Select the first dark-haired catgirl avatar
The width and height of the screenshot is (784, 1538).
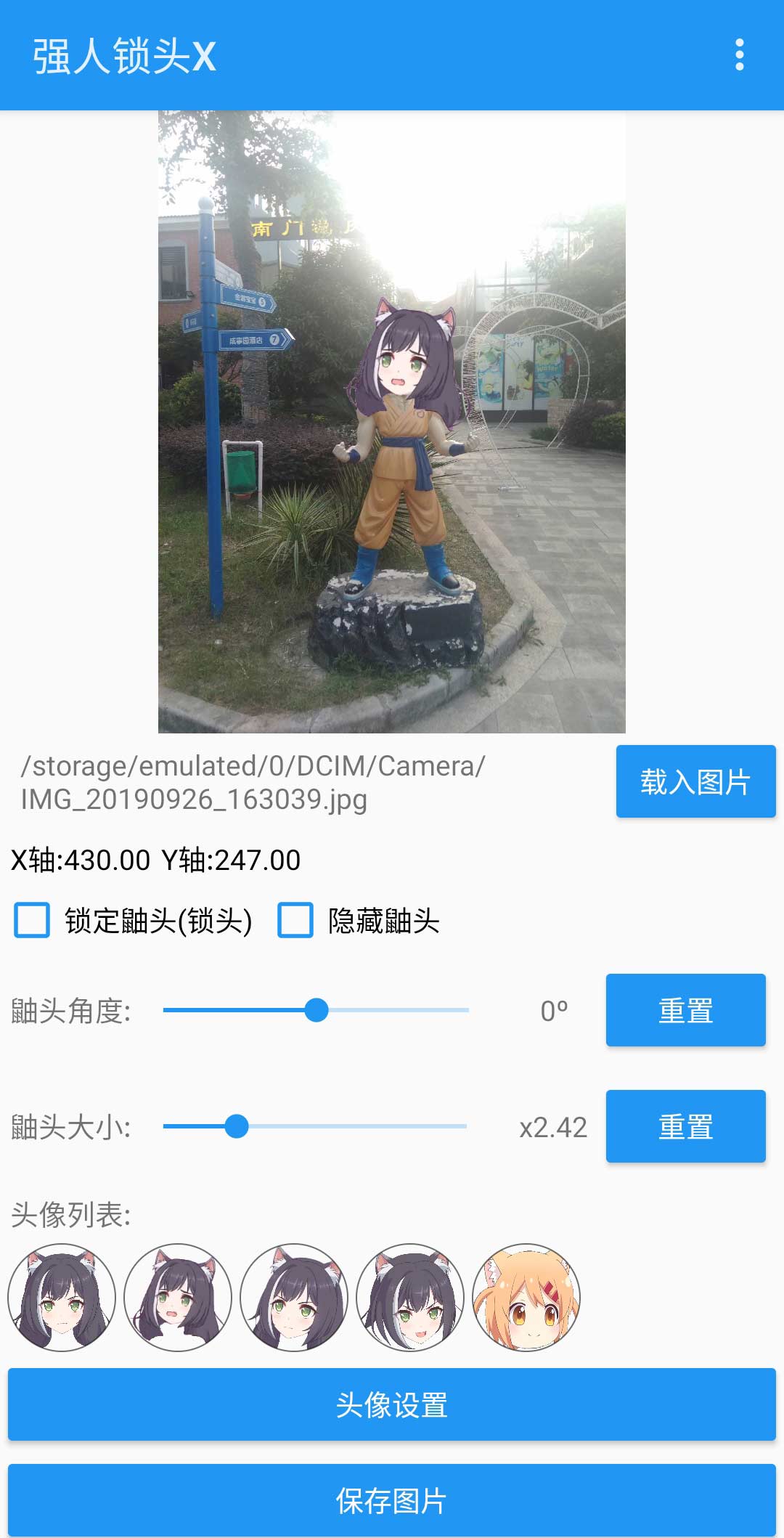click(62, 1298)
